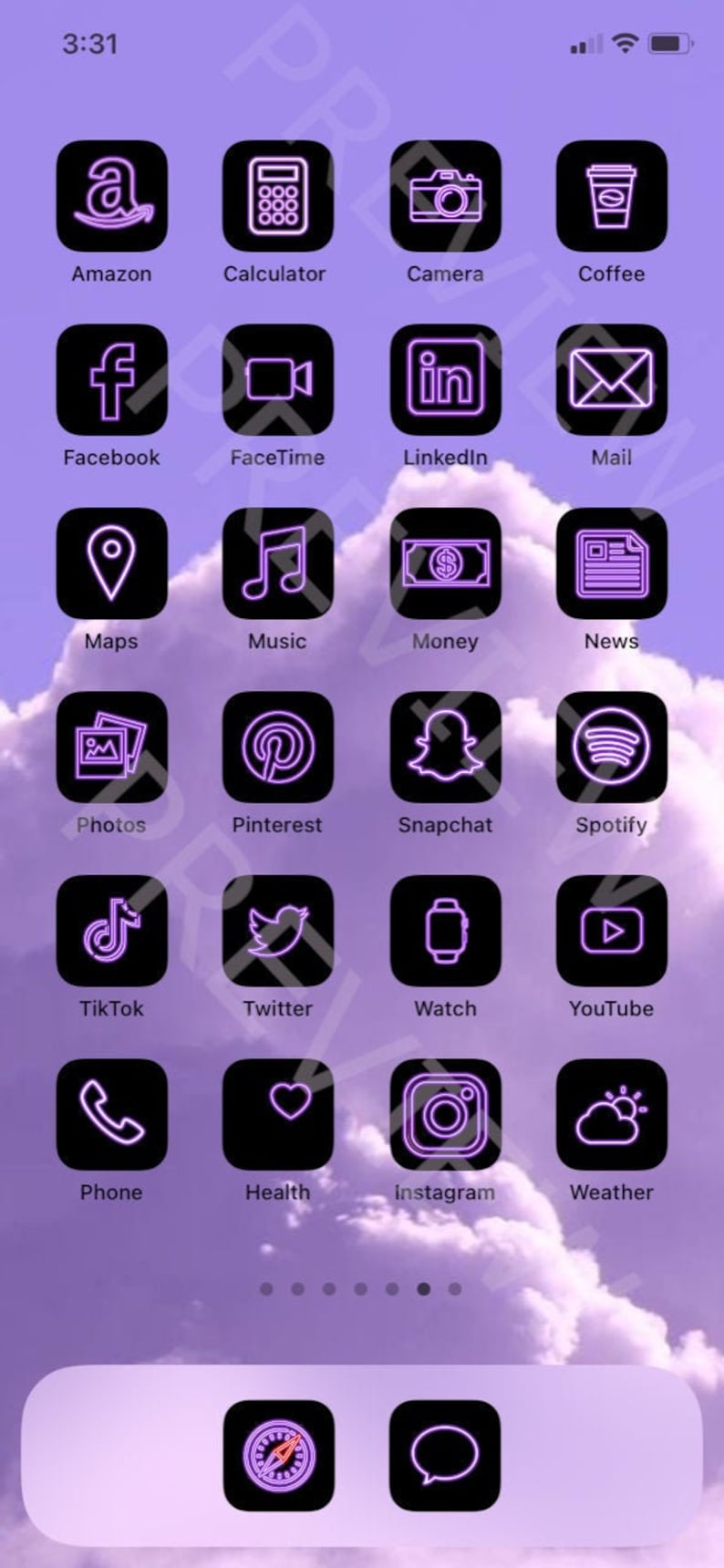Open Pinterest
This screenshot has width=724, height=1568.
click(x=278, y=748)
